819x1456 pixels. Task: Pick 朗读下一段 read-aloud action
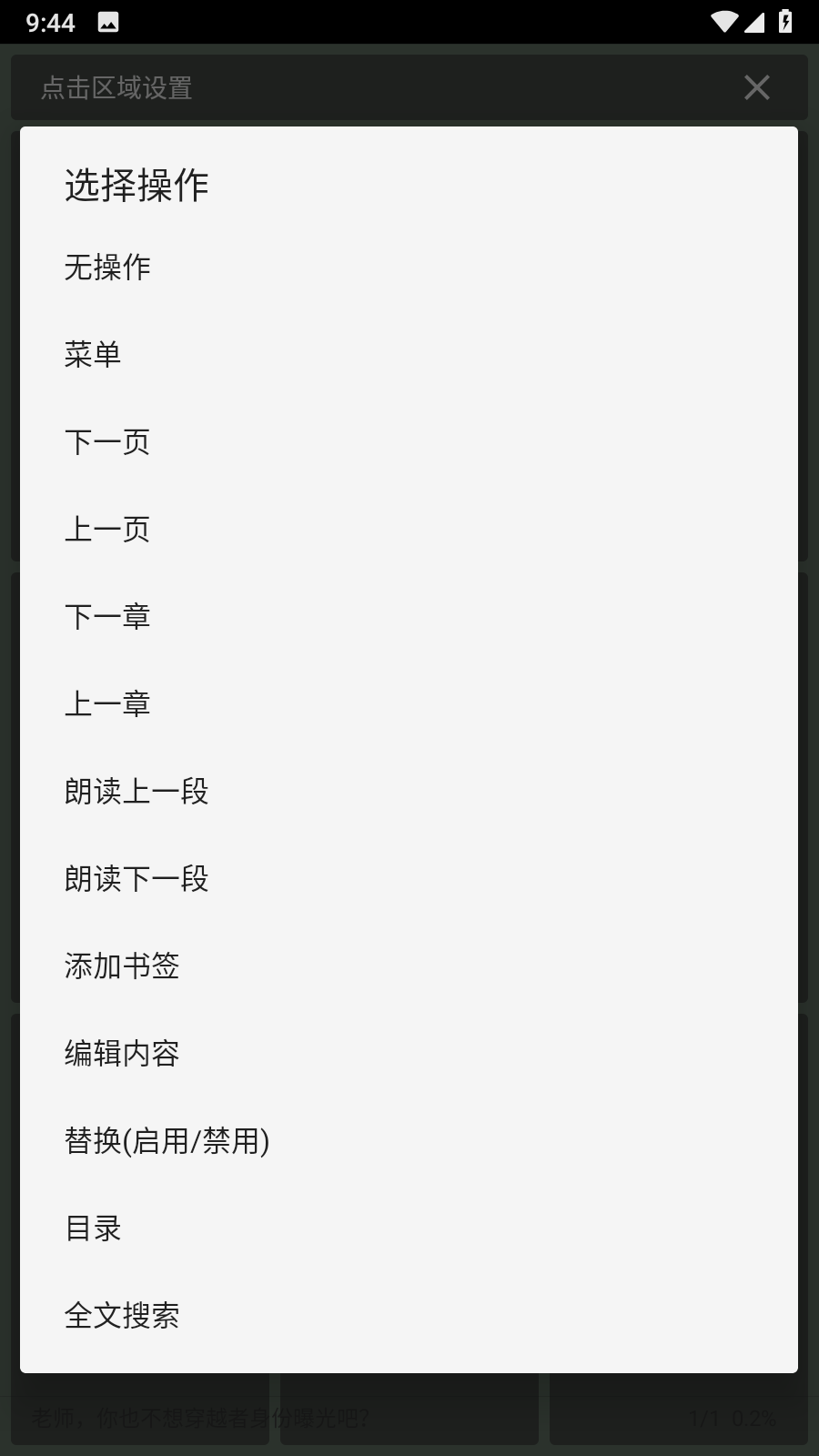coord(136,878)
